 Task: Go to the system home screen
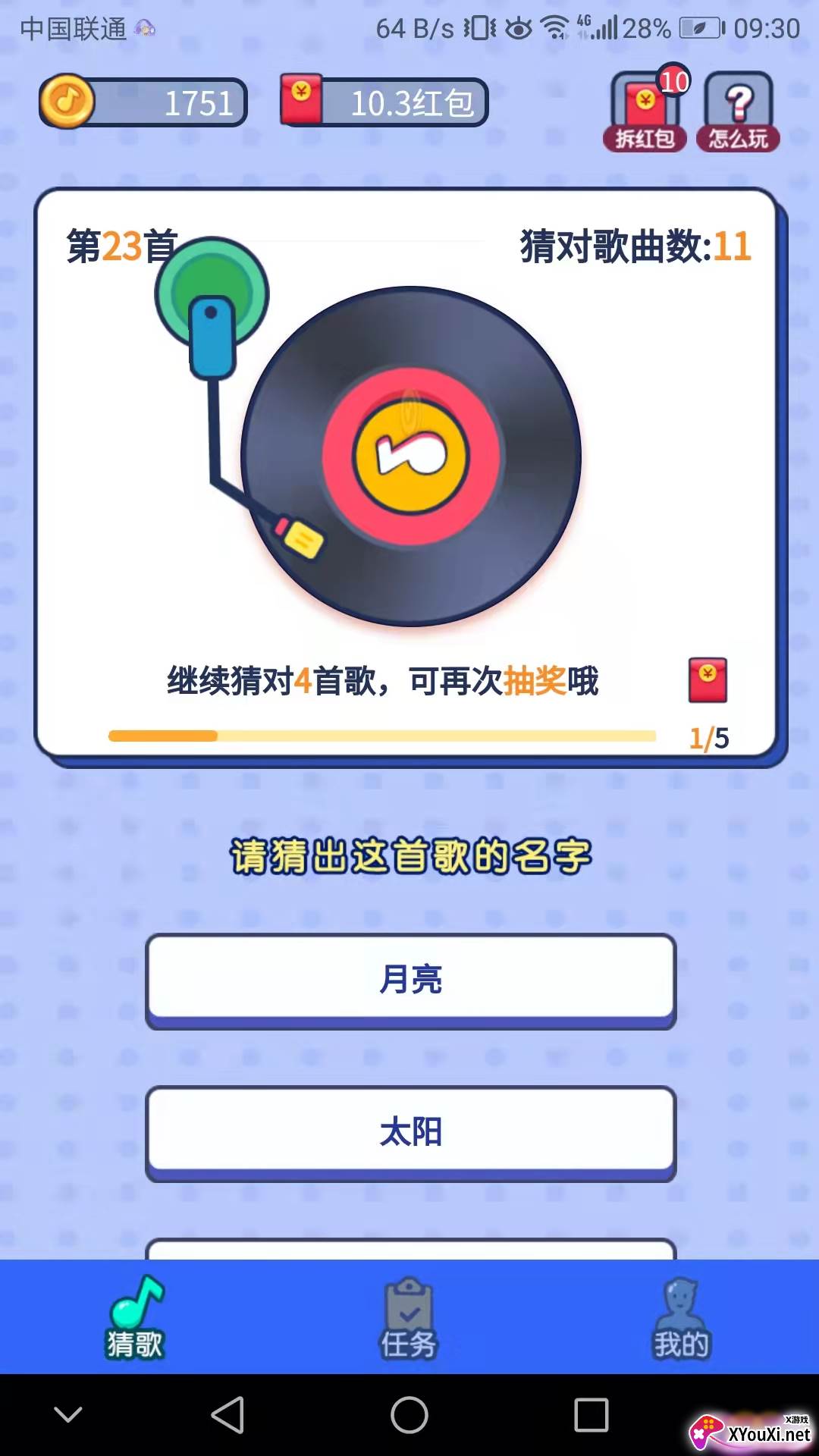click(409, 1415)
